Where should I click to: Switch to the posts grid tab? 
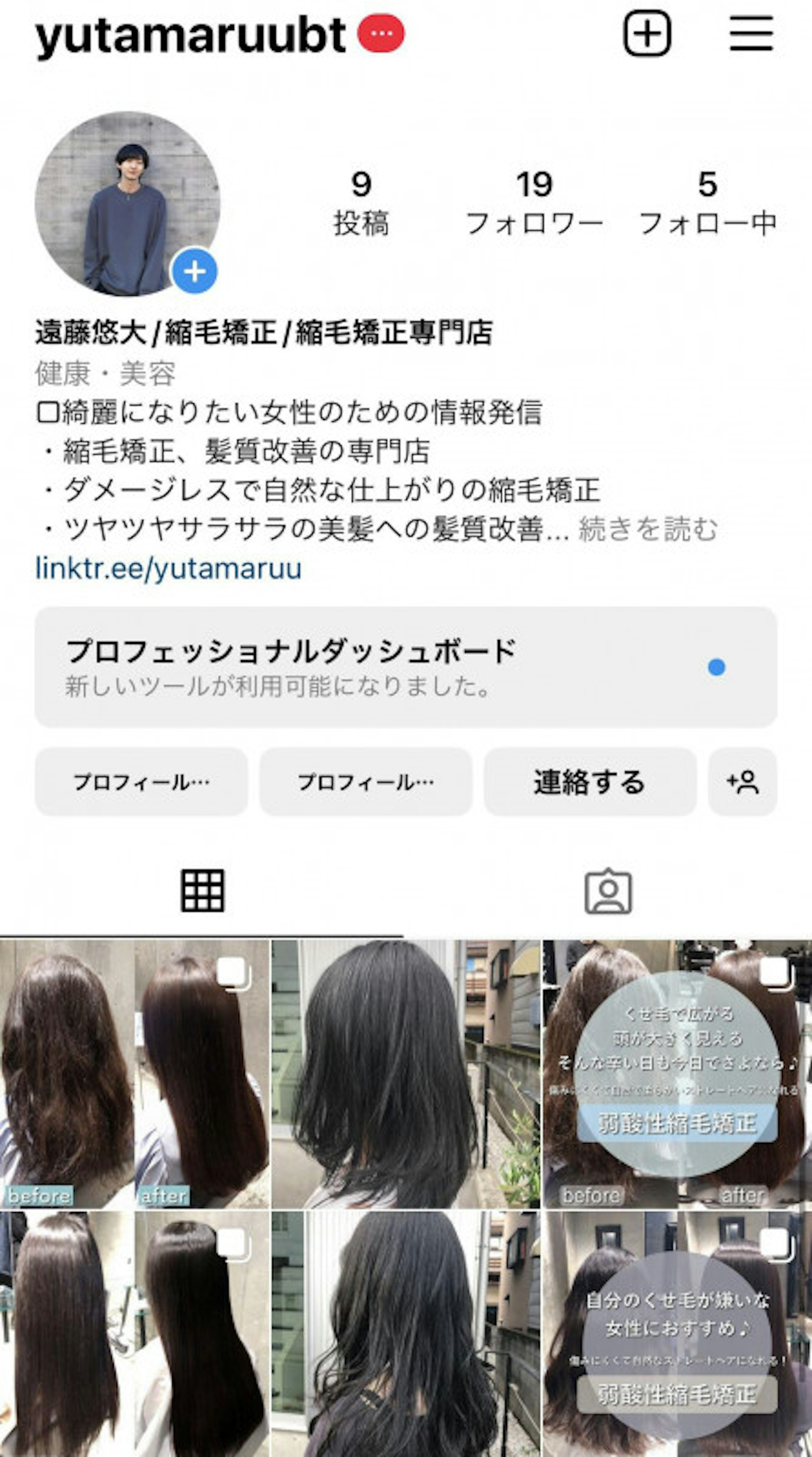click(202, 891)
